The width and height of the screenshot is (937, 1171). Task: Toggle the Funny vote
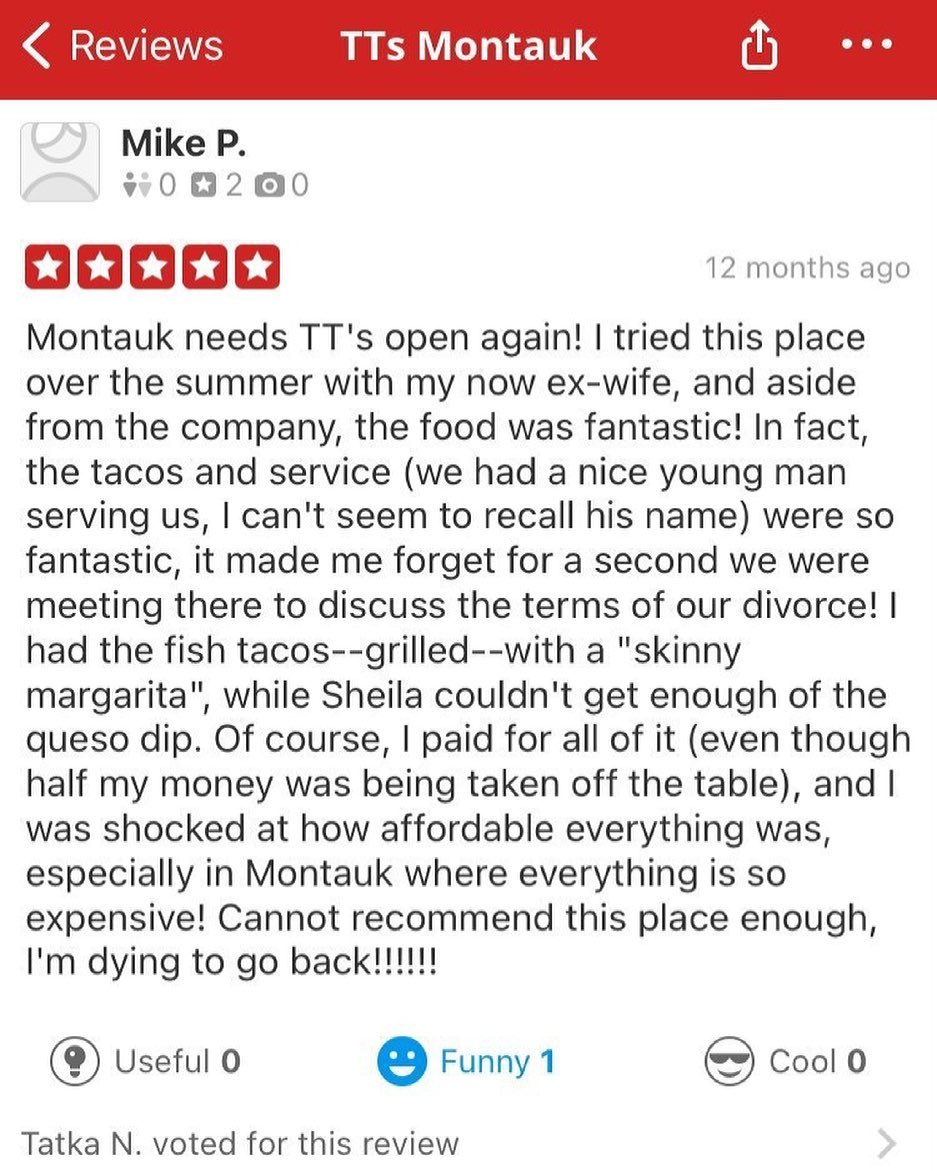(466, 1061)
